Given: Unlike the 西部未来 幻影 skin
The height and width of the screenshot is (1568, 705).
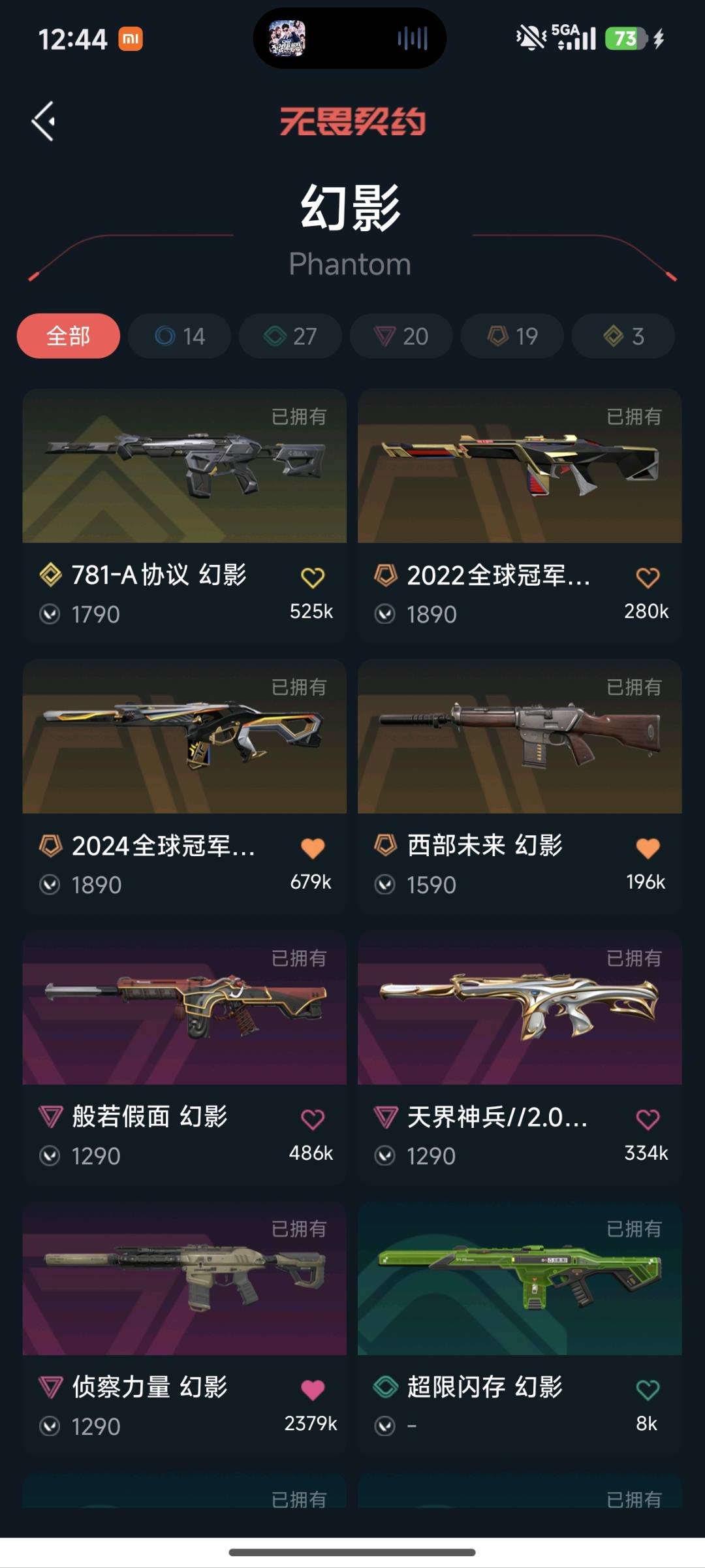Looking at the screenshot, I should (648, 848).
